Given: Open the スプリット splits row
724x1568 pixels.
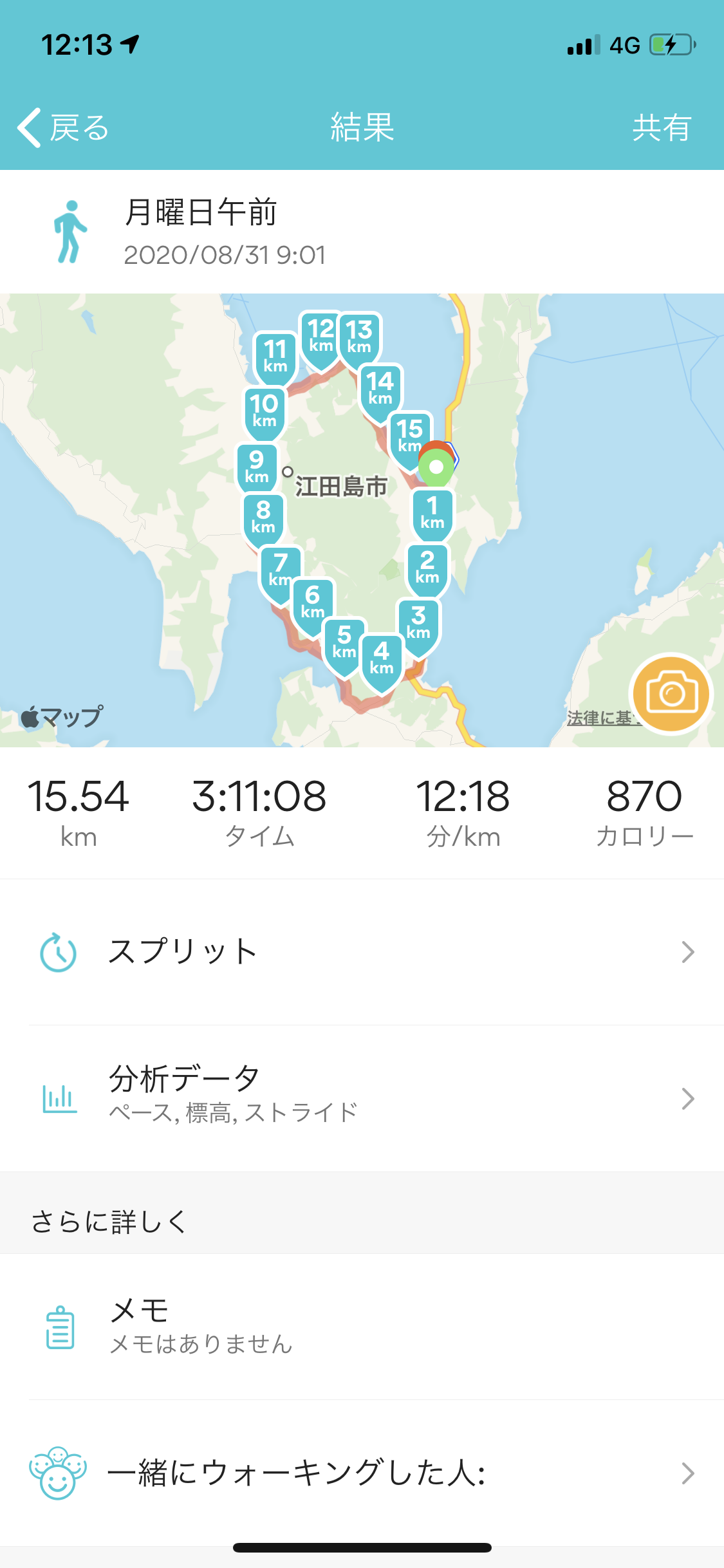Looking at the screenshot, I should click(x=362, y=951).
